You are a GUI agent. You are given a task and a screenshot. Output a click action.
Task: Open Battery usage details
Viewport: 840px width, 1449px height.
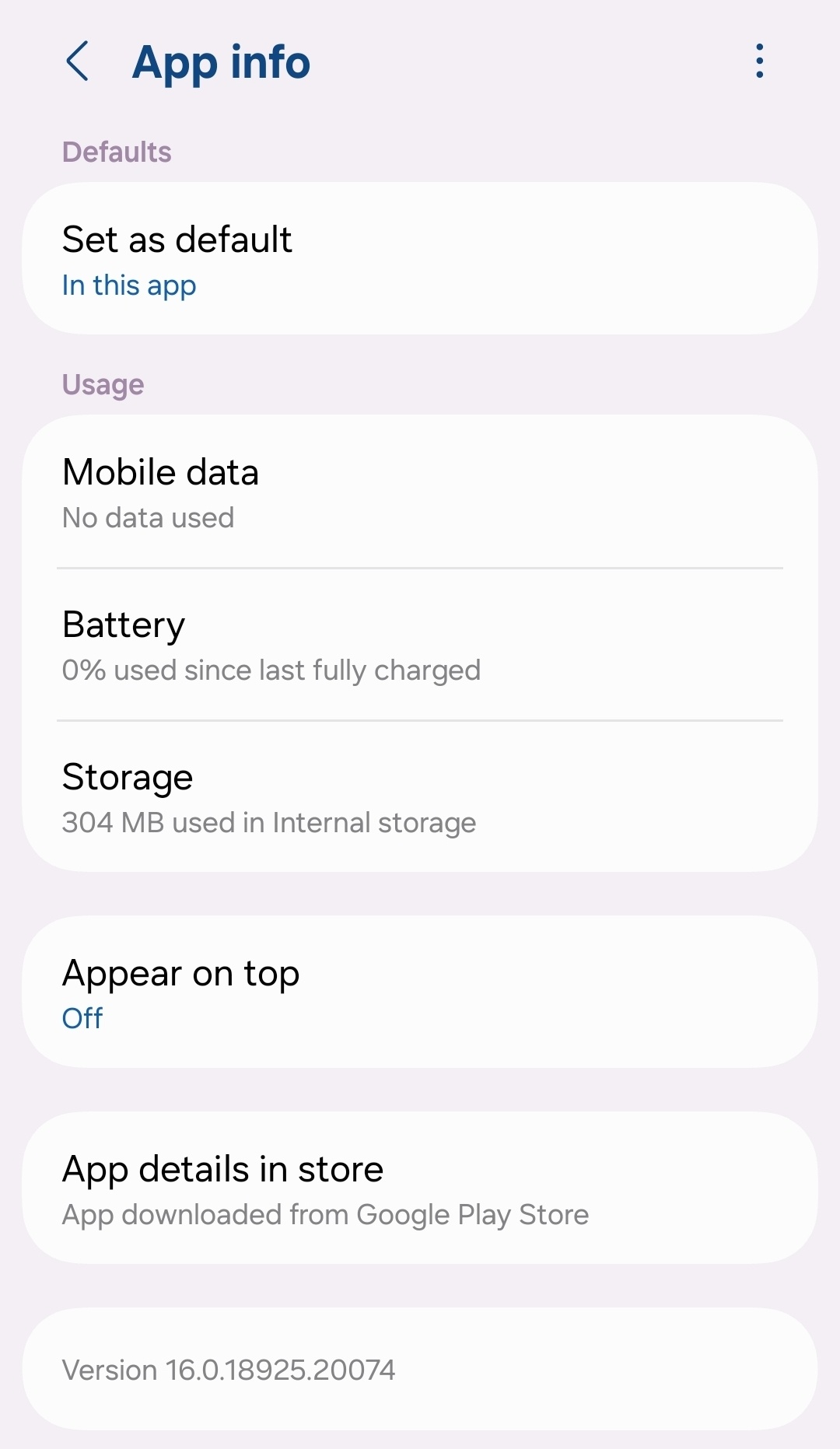point(420,645)
